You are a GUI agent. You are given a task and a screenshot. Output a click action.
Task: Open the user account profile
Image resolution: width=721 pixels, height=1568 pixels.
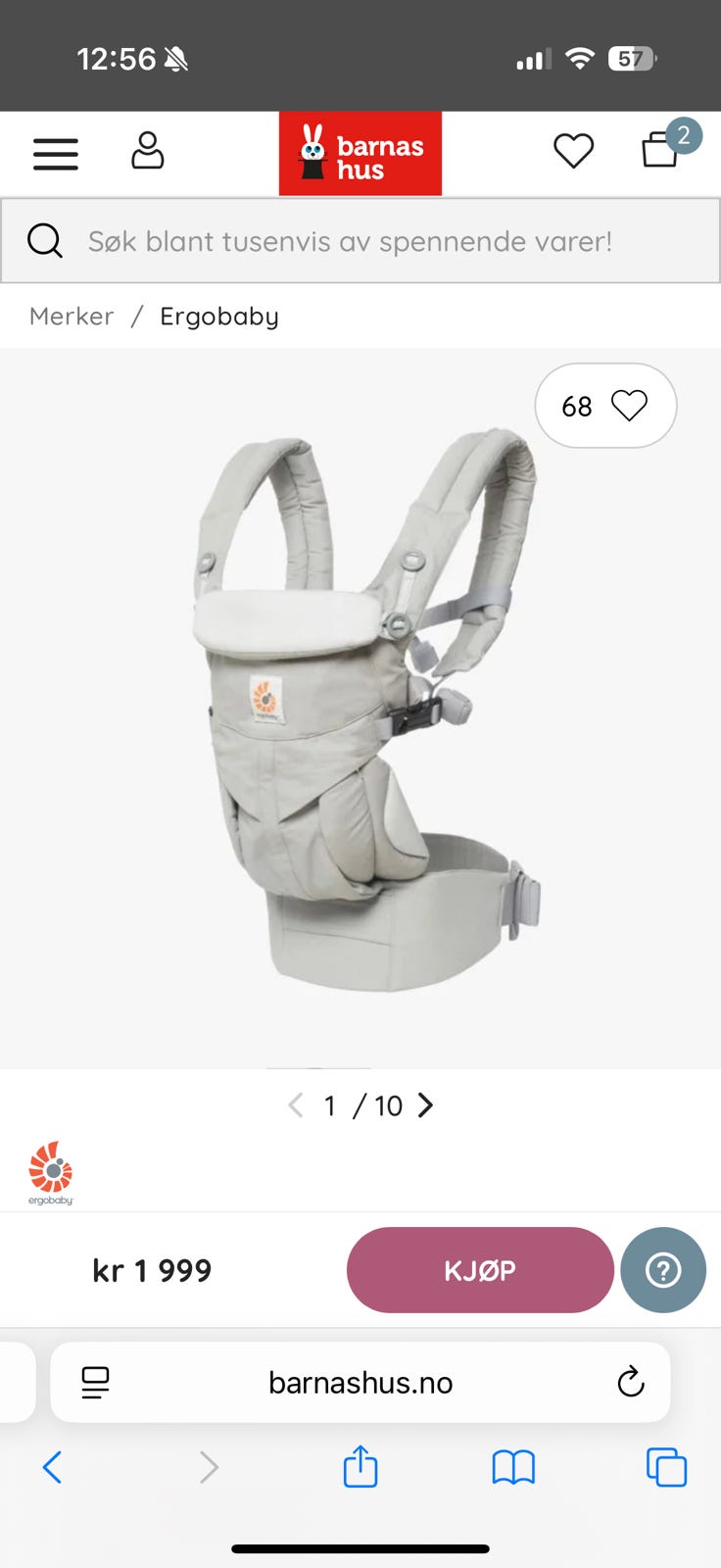point(148,152)
